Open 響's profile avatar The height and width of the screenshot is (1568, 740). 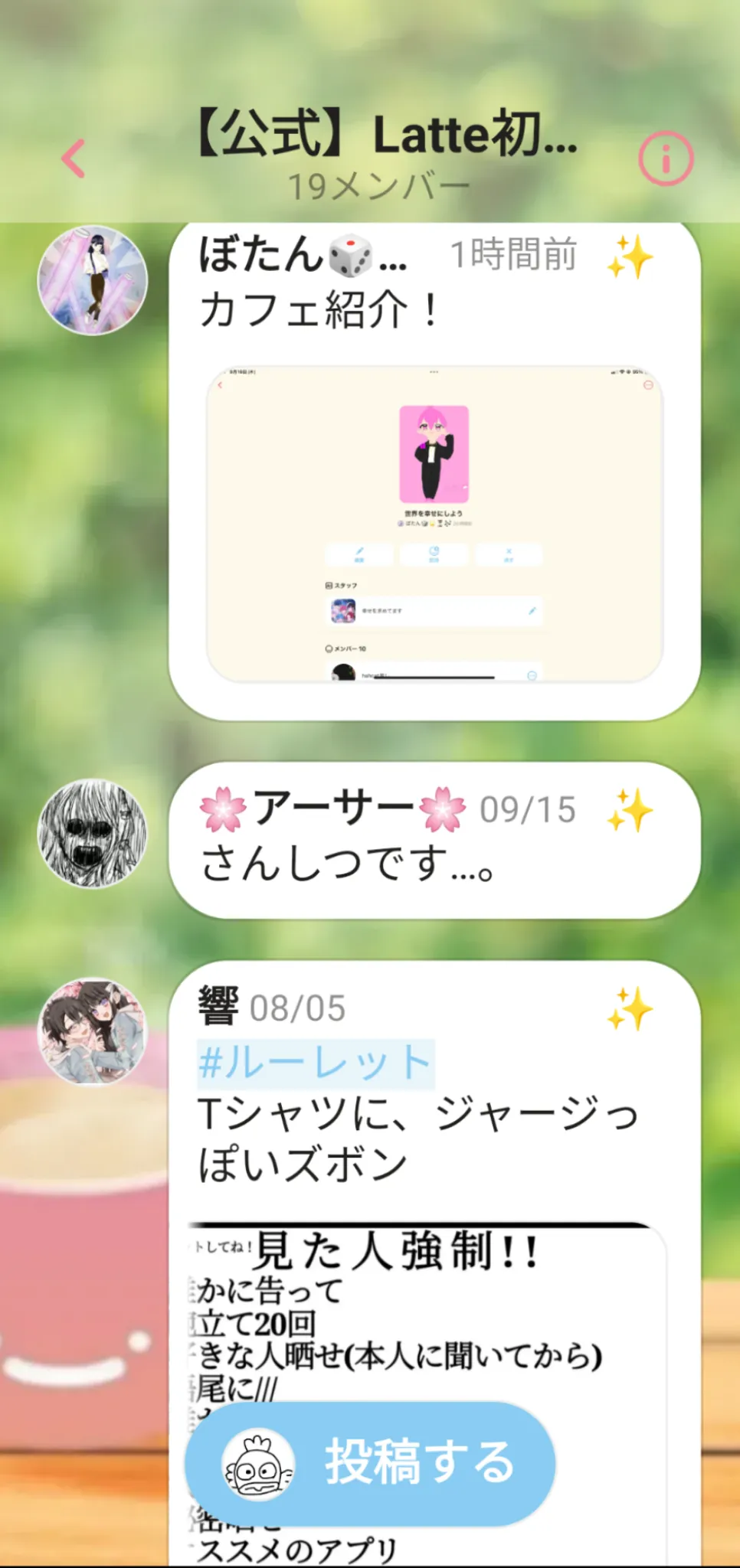92,1031
